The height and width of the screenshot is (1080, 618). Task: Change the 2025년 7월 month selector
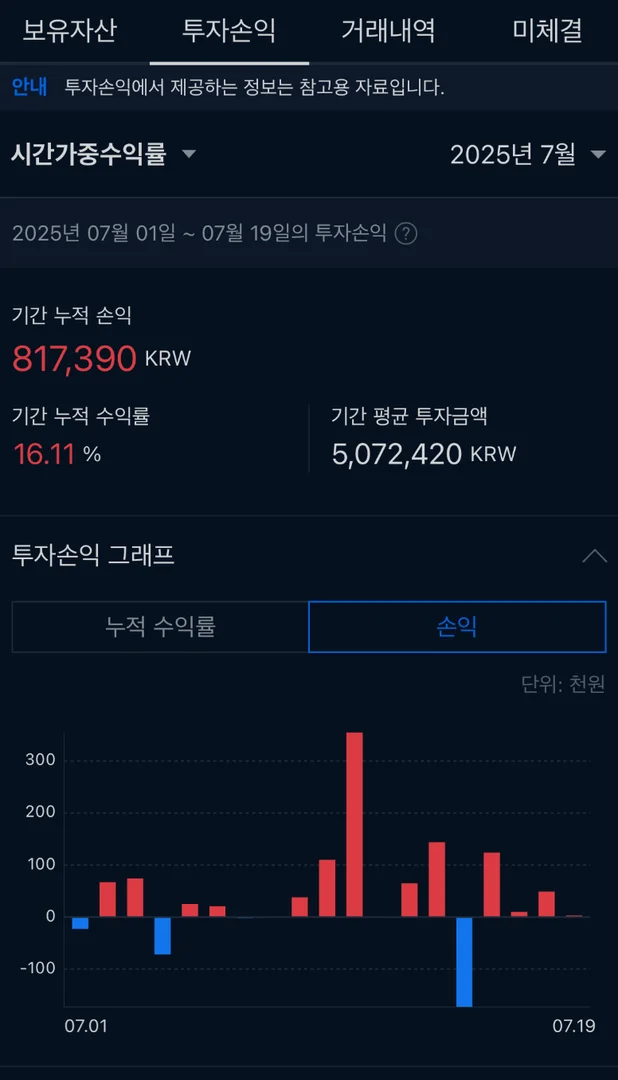(x=527, y=154)
